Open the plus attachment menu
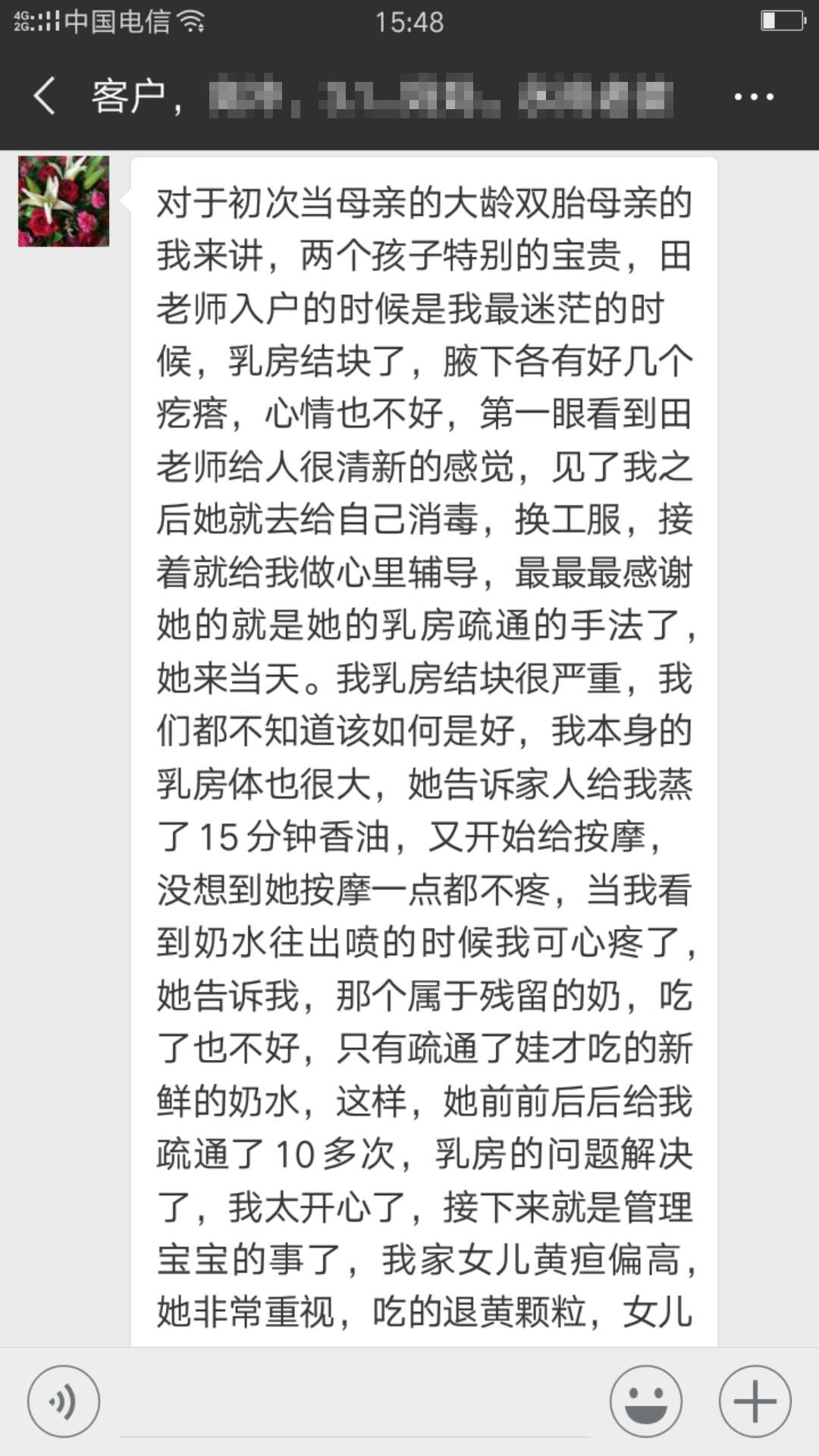The image size is (819, 1456). click(x=755, y=1401)
